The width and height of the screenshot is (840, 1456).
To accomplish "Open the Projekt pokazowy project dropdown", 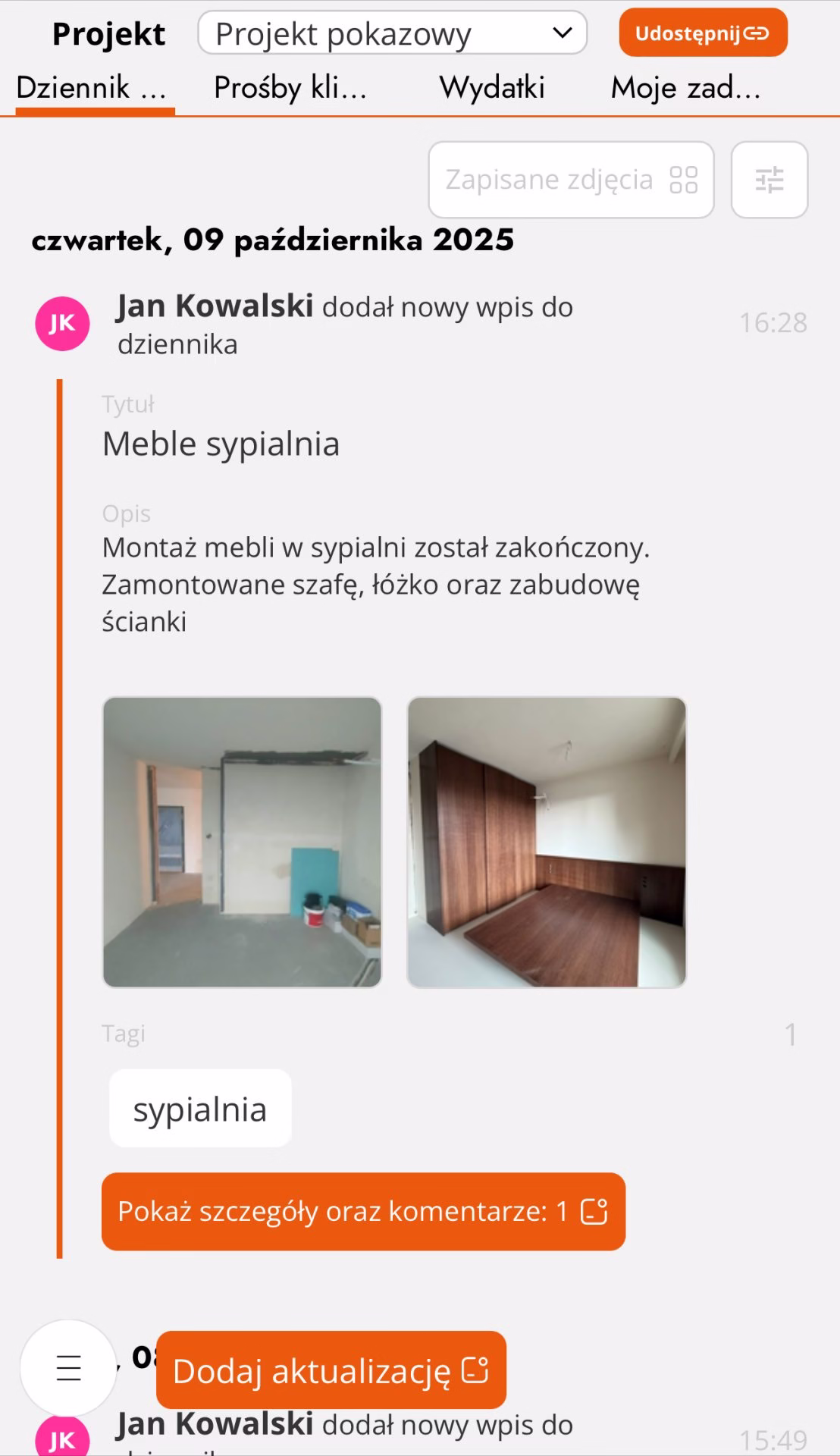I will (392, 33).
